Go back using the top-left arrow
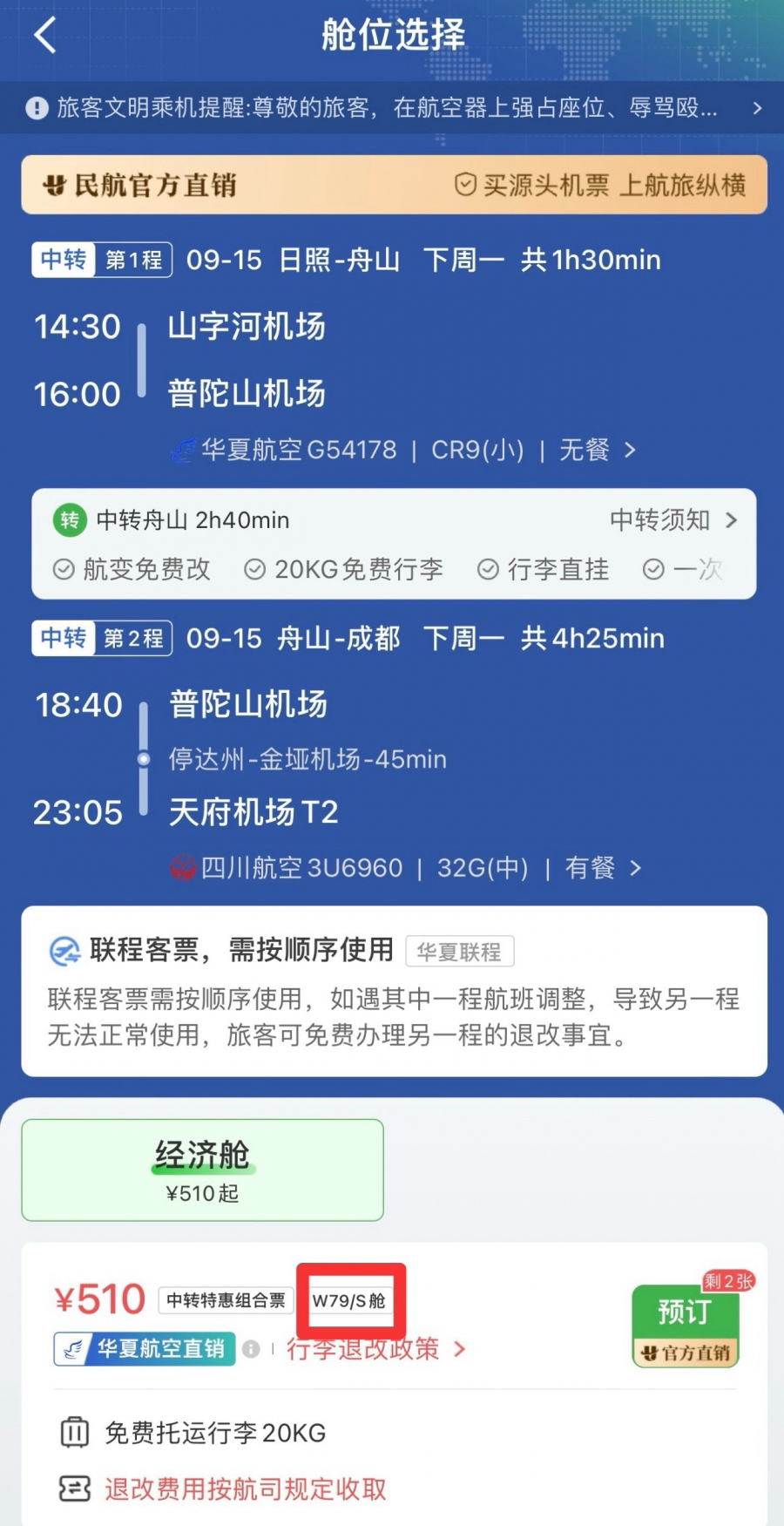This screenshot has height=1526, width=784. pos(45,36)
